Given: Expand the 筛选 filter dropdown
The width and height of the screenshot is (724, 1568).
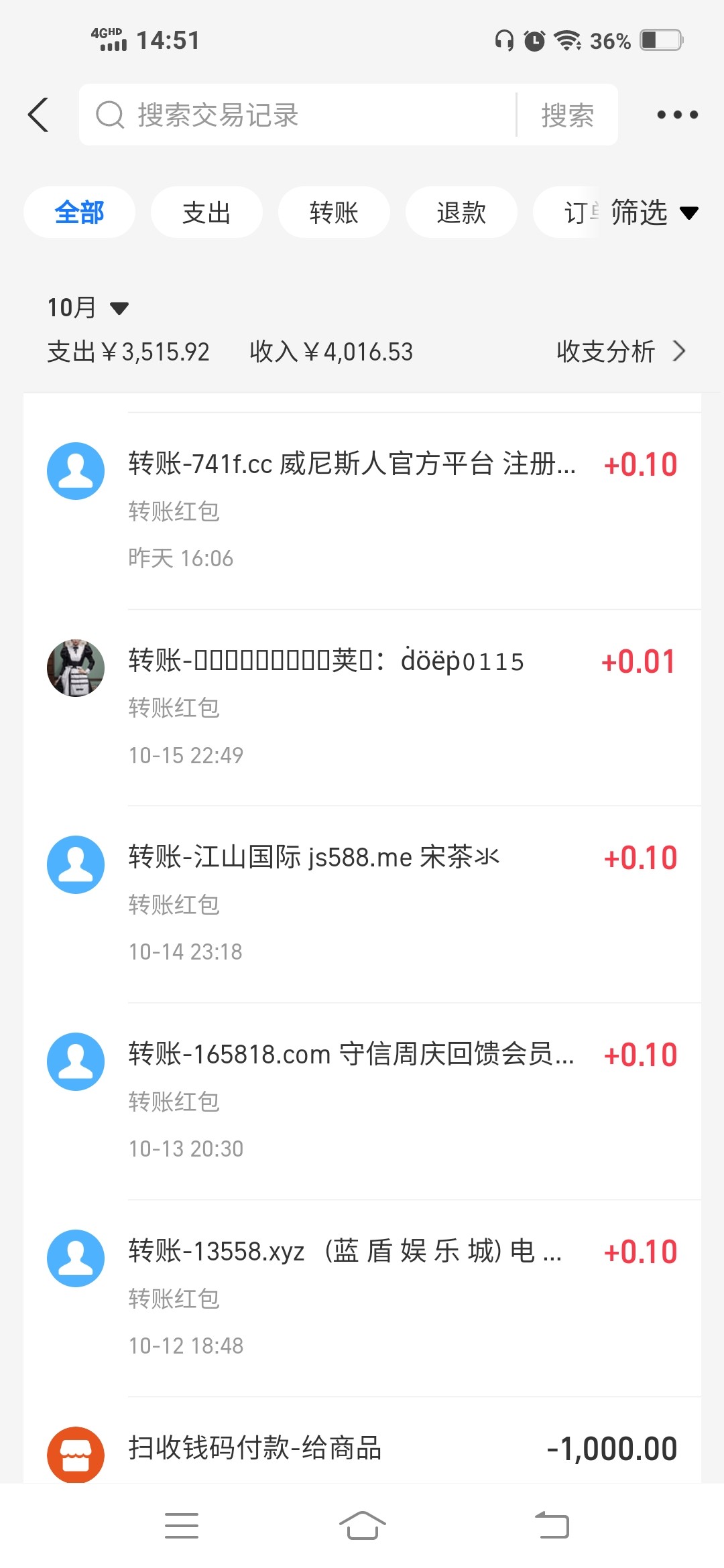Looking at the screenshot, I should pos(654,212).
